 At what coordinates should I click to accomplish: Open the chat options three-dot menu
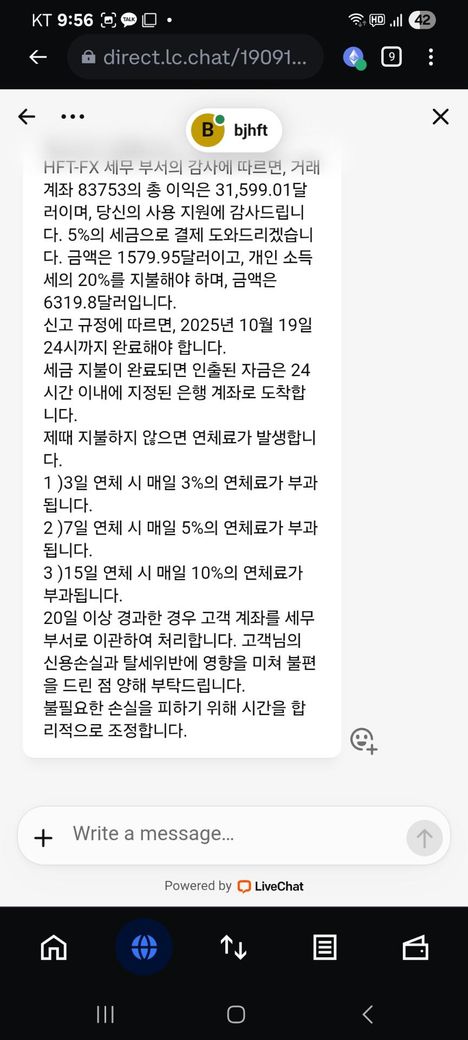[72, 117]
